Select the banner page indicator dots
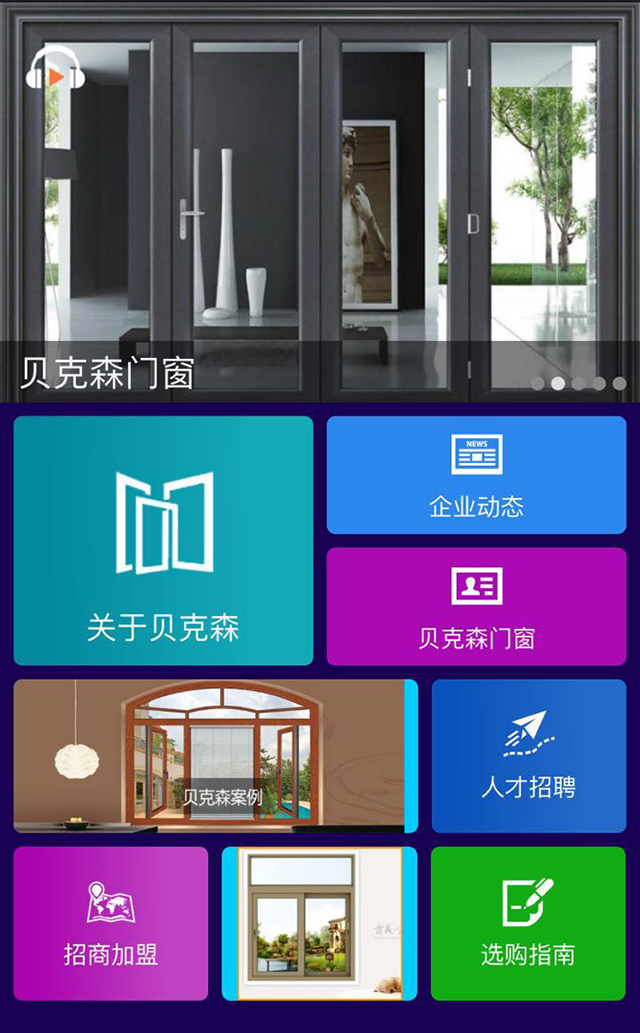The image size is (640, 1033). (x=578, y=383)
